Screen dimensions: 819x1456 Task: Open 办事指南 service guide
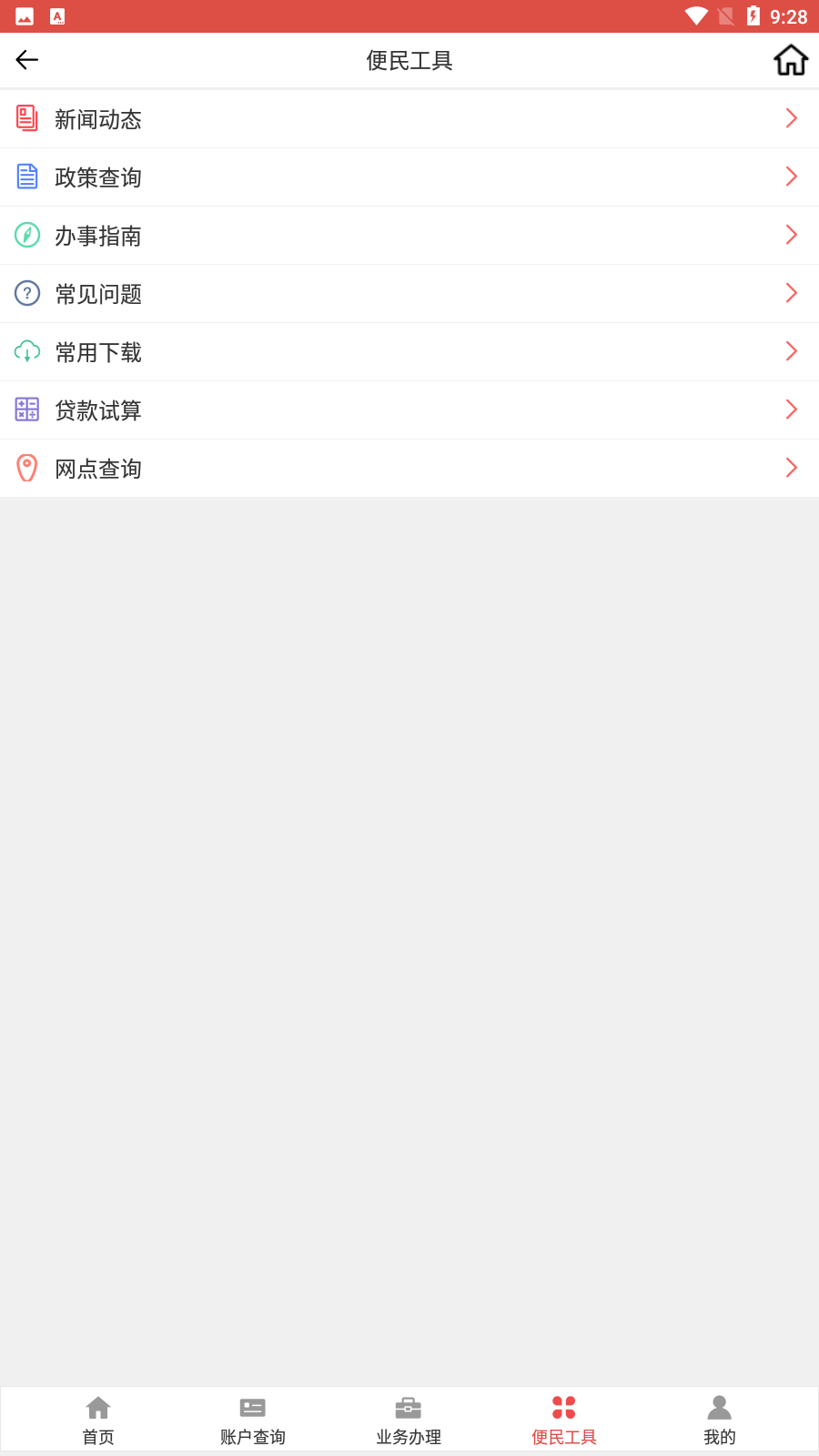point(409,236)
